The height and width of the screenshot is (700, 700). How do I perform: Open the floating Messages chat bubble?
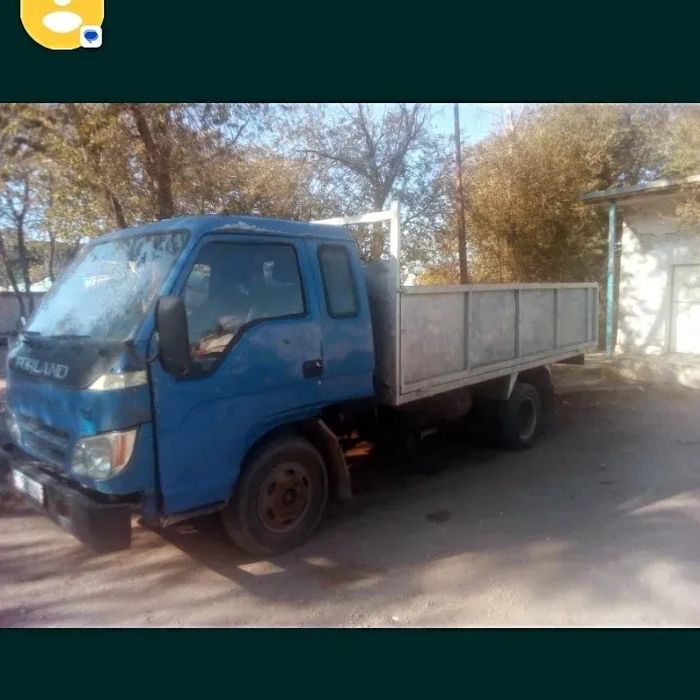[x=62, y=20]
